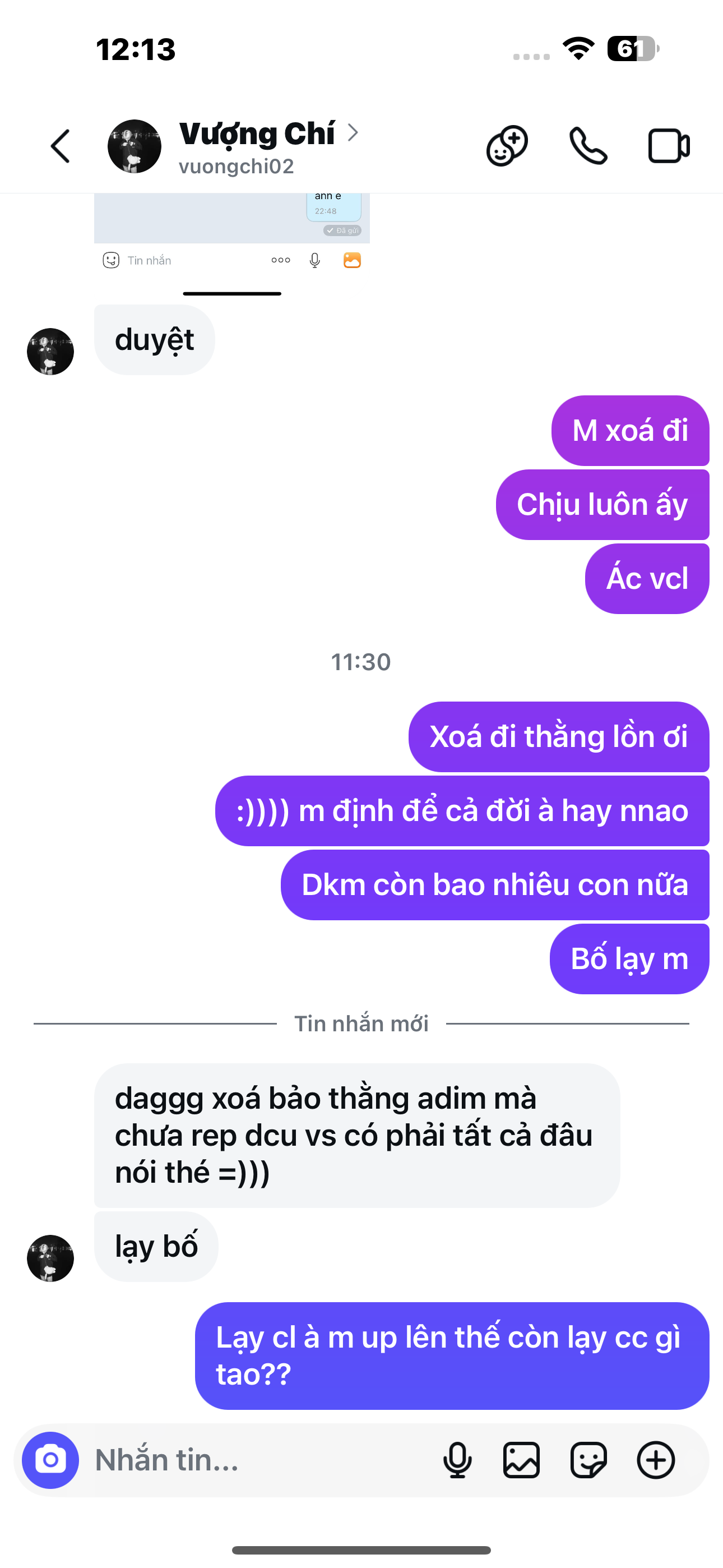723x1568 pixels.
Task: Open the sticker picker
Action: tap(588, 1460)
